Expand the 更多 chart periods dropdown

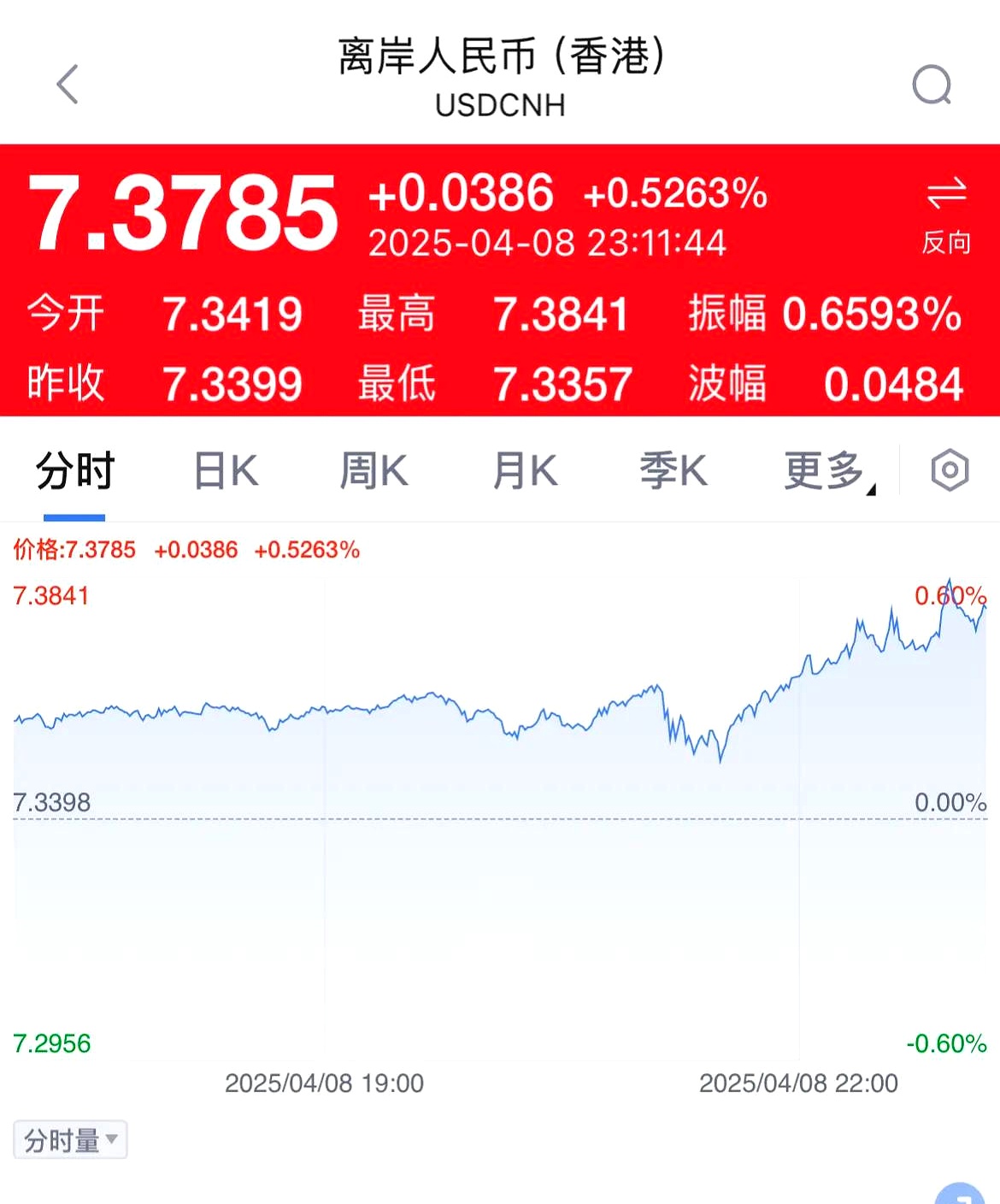(x=823, y=471)
